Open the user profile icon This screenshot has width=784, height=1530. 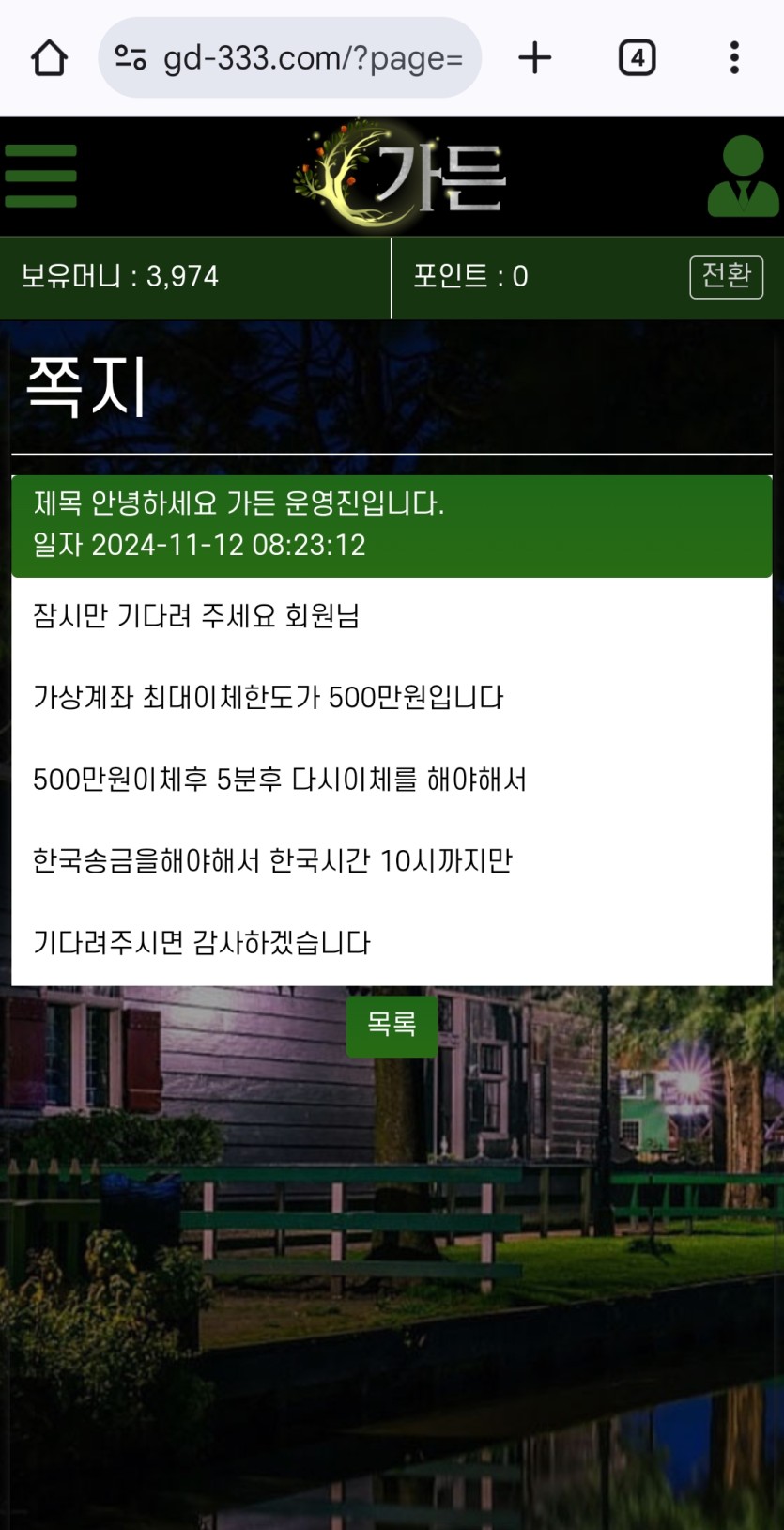coord(743,177)
